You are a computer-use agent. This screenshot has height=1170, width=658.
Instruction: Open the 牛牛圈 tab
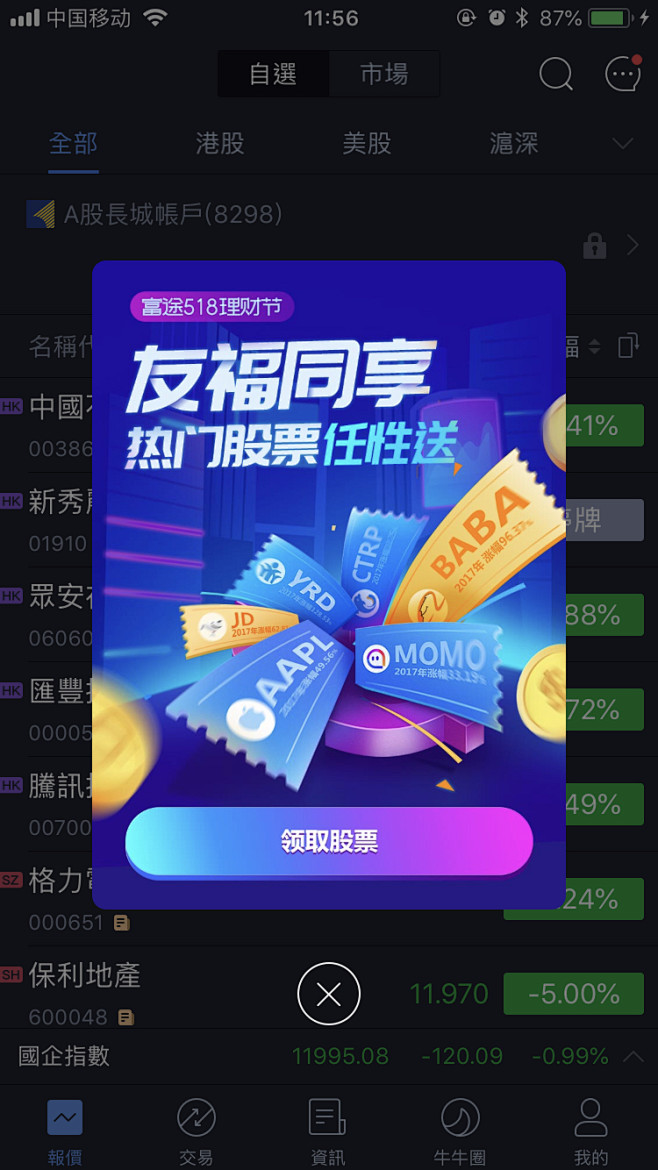(460, 1133)
